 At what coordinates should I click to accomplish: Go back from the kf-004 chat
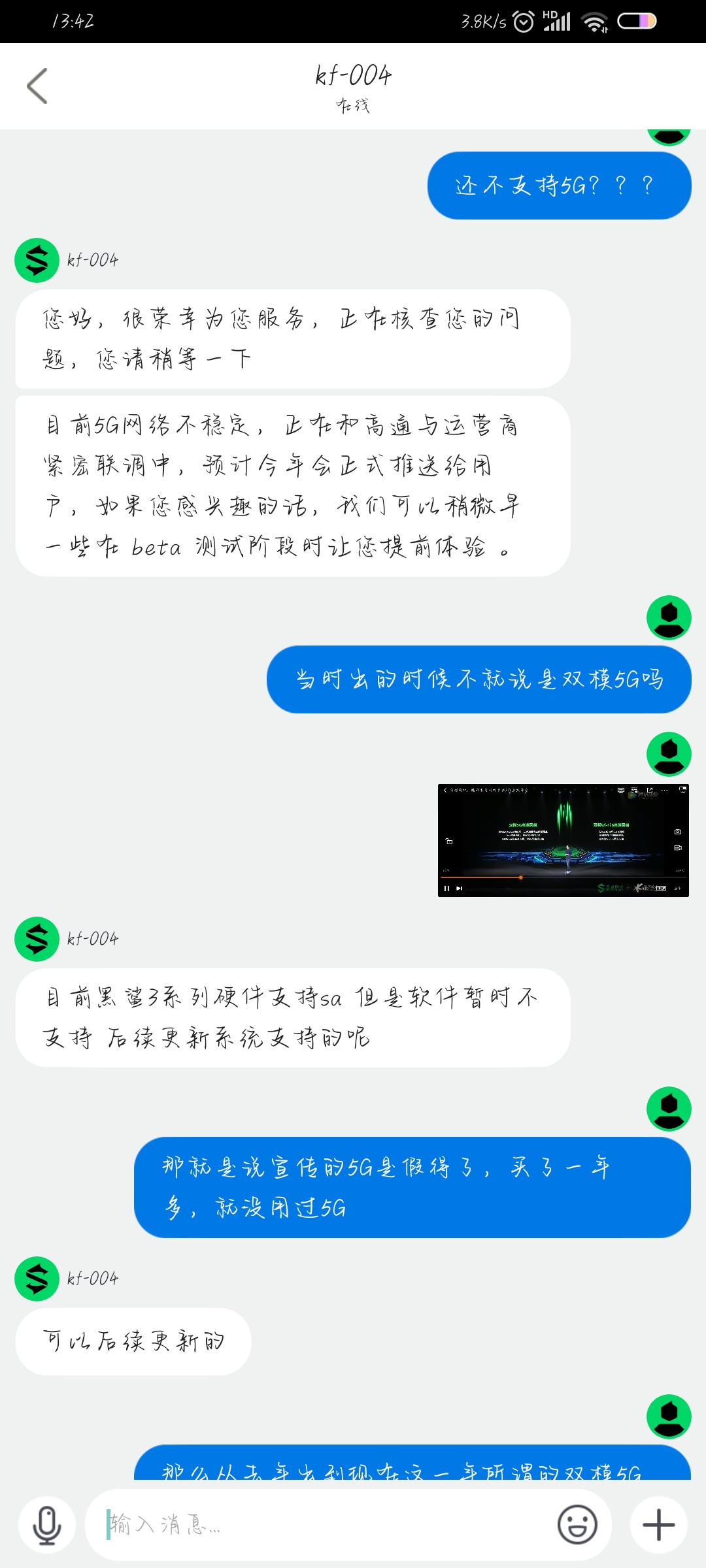pyautogui.click(x=37, y=86)
